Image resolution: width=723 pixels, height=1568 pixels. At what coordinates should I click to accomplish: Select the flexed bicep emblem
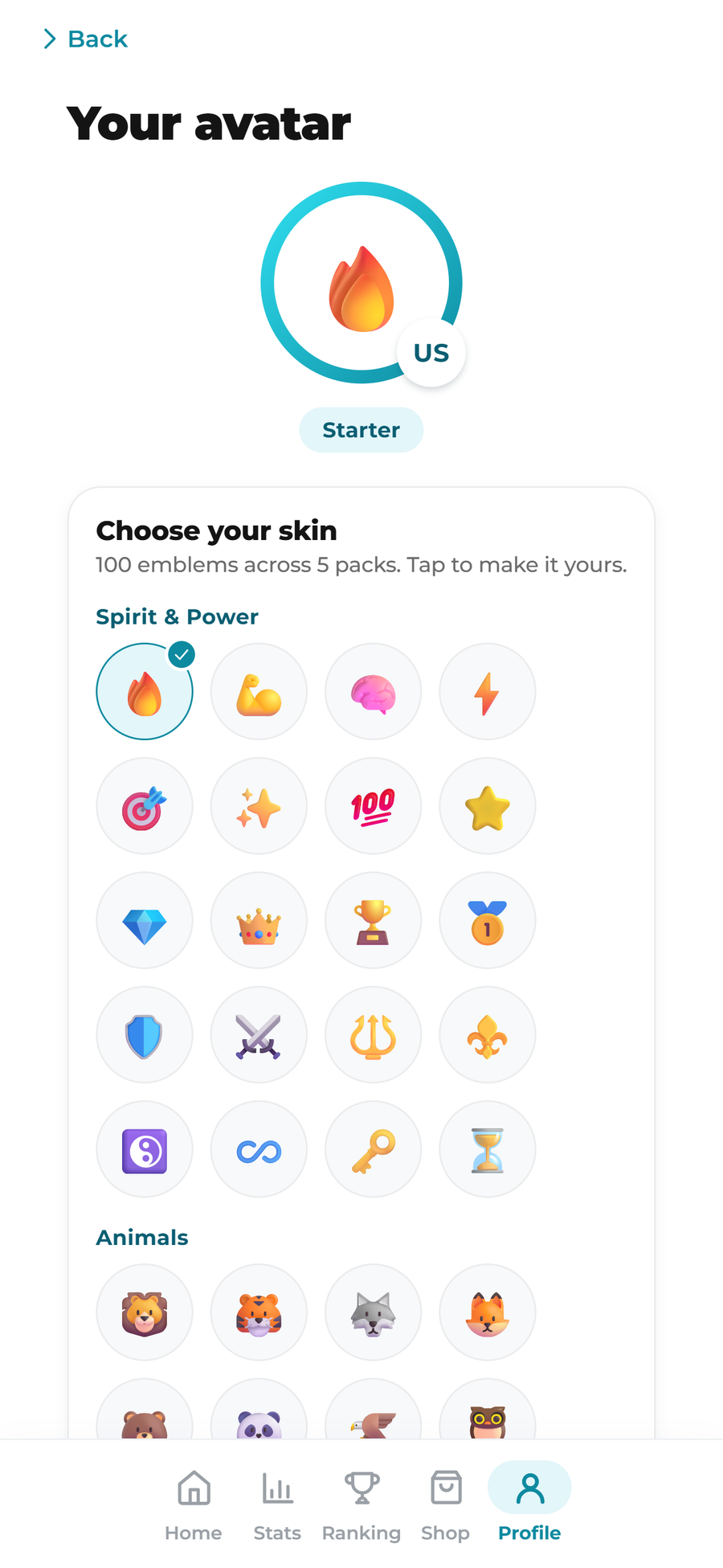click(259, 691)
